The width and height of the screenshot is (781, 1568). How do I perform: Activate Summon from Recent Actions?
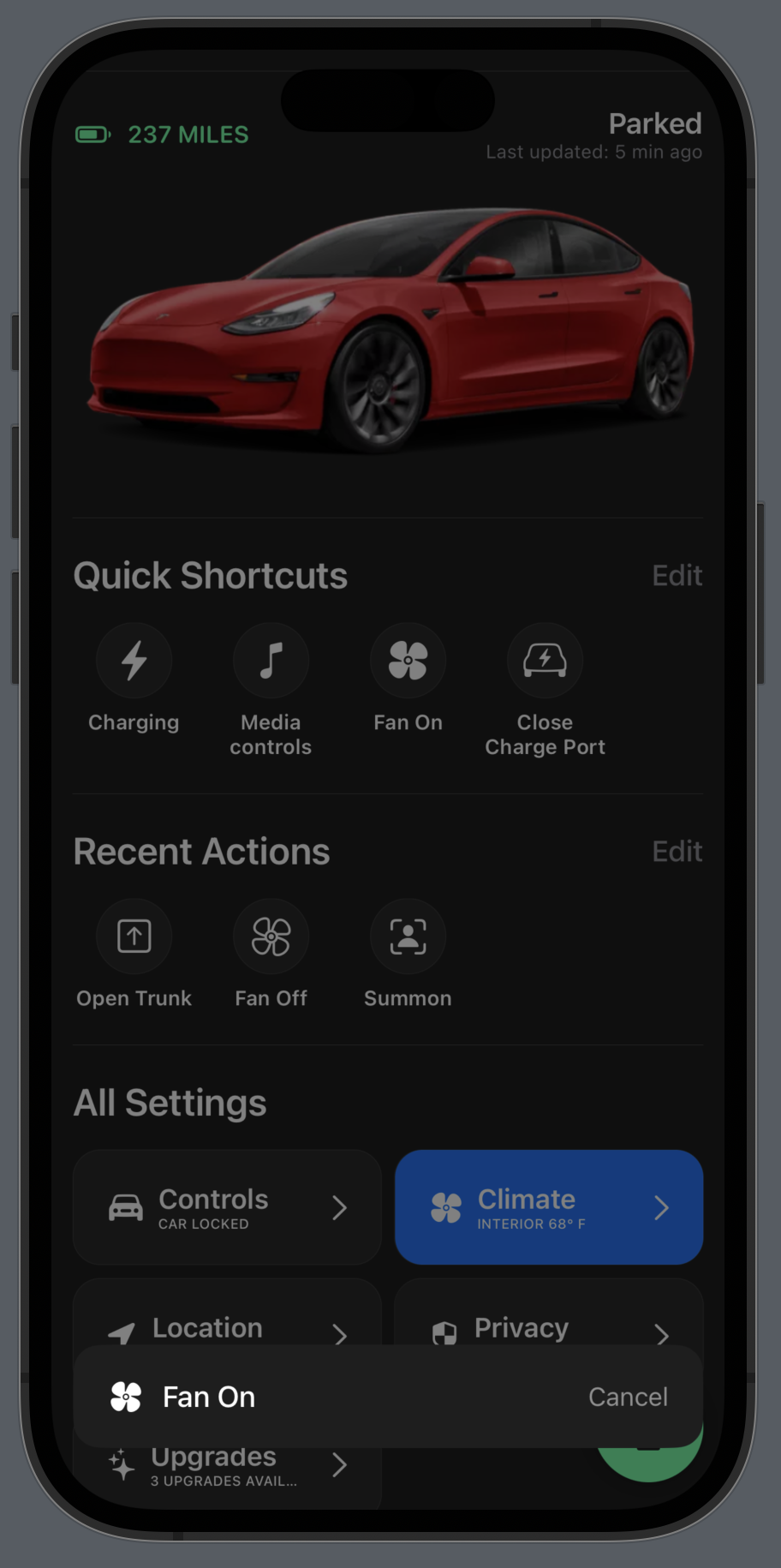tap(408, 937)
